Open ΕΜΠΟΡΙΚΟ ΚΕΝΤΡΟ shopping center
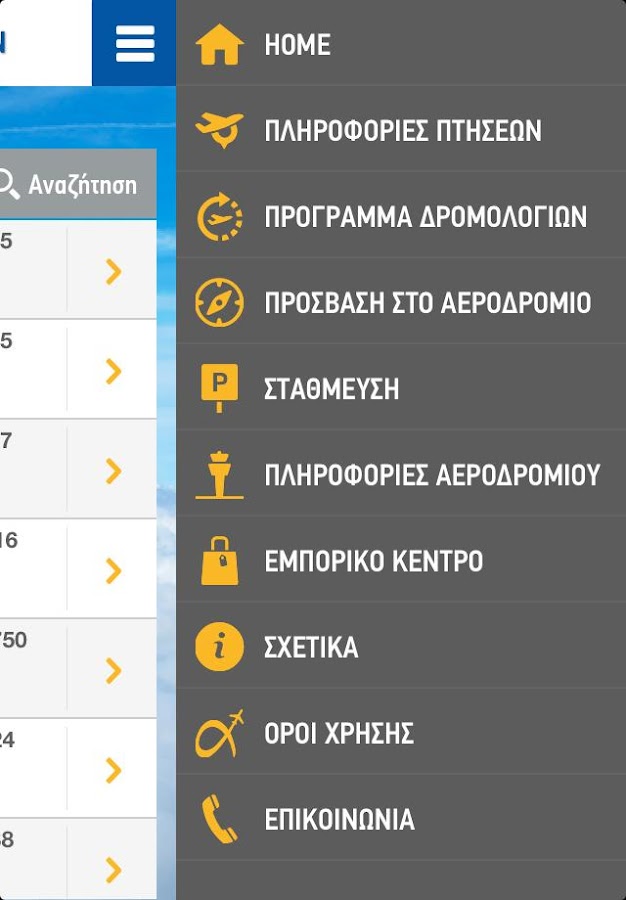The width and height of the screenshot is (626, 900). tap(400, 560)
